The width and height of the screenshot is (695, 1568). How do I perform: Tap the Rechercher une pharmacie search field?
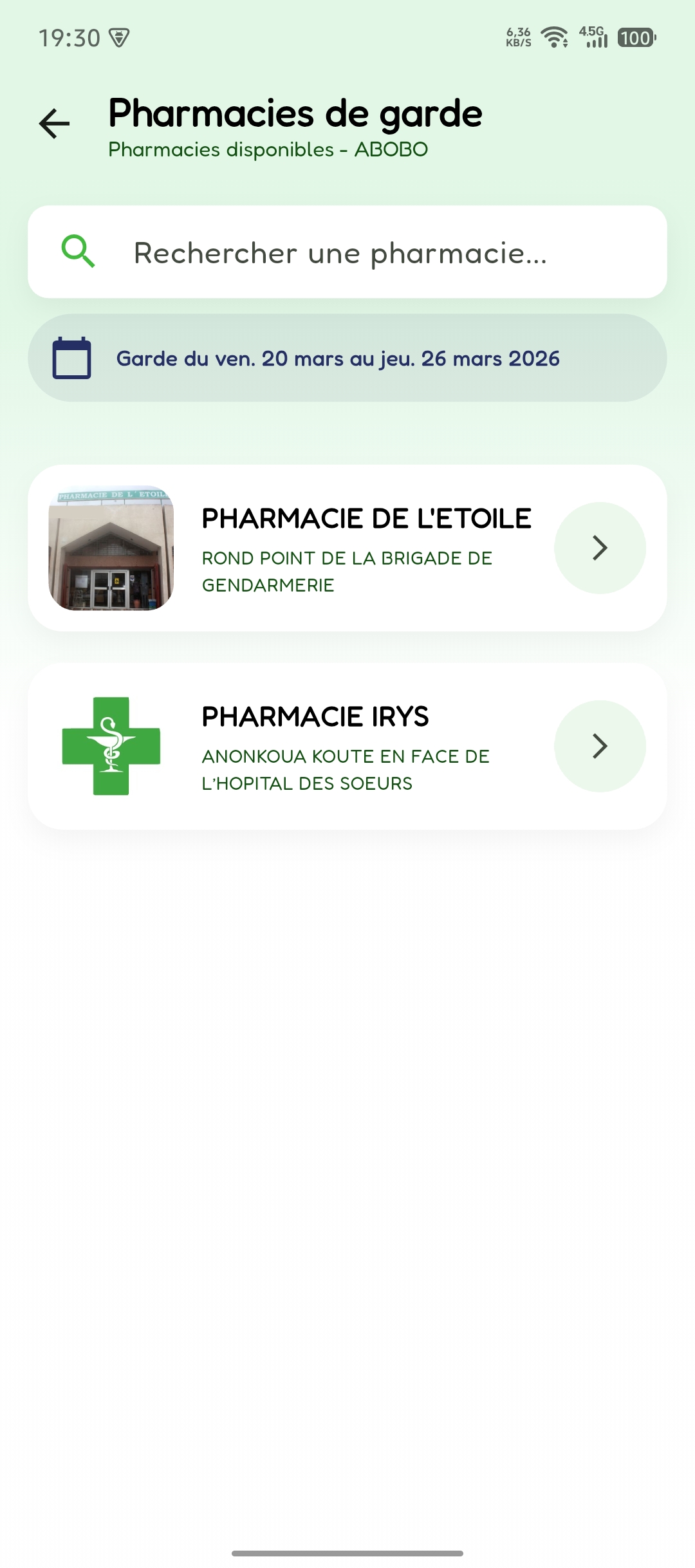(x=347, y=252)
